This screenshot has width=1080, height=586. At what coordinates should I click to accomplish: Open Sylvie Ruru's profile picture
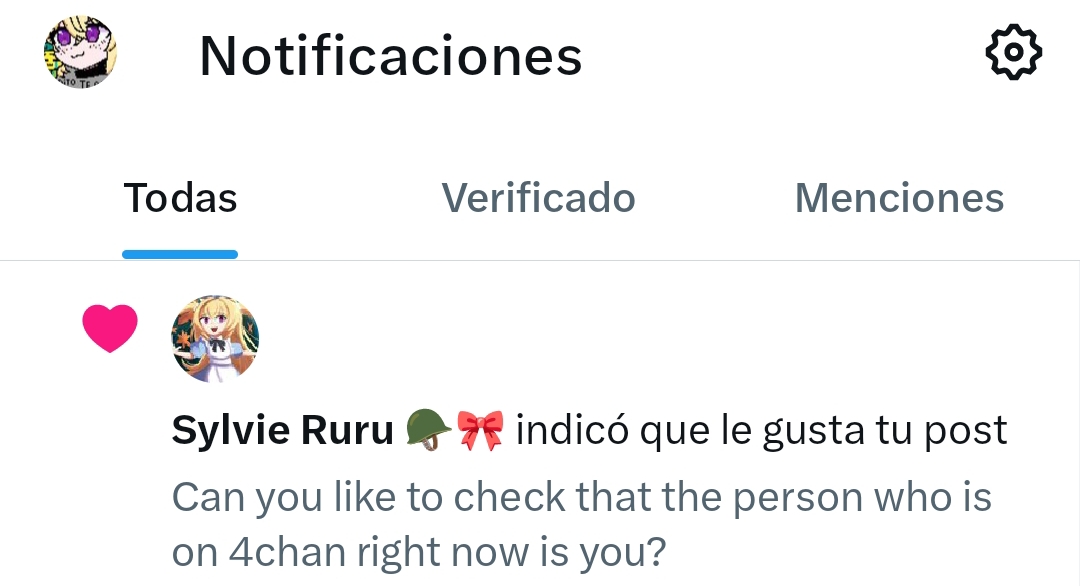click(215, 338)
